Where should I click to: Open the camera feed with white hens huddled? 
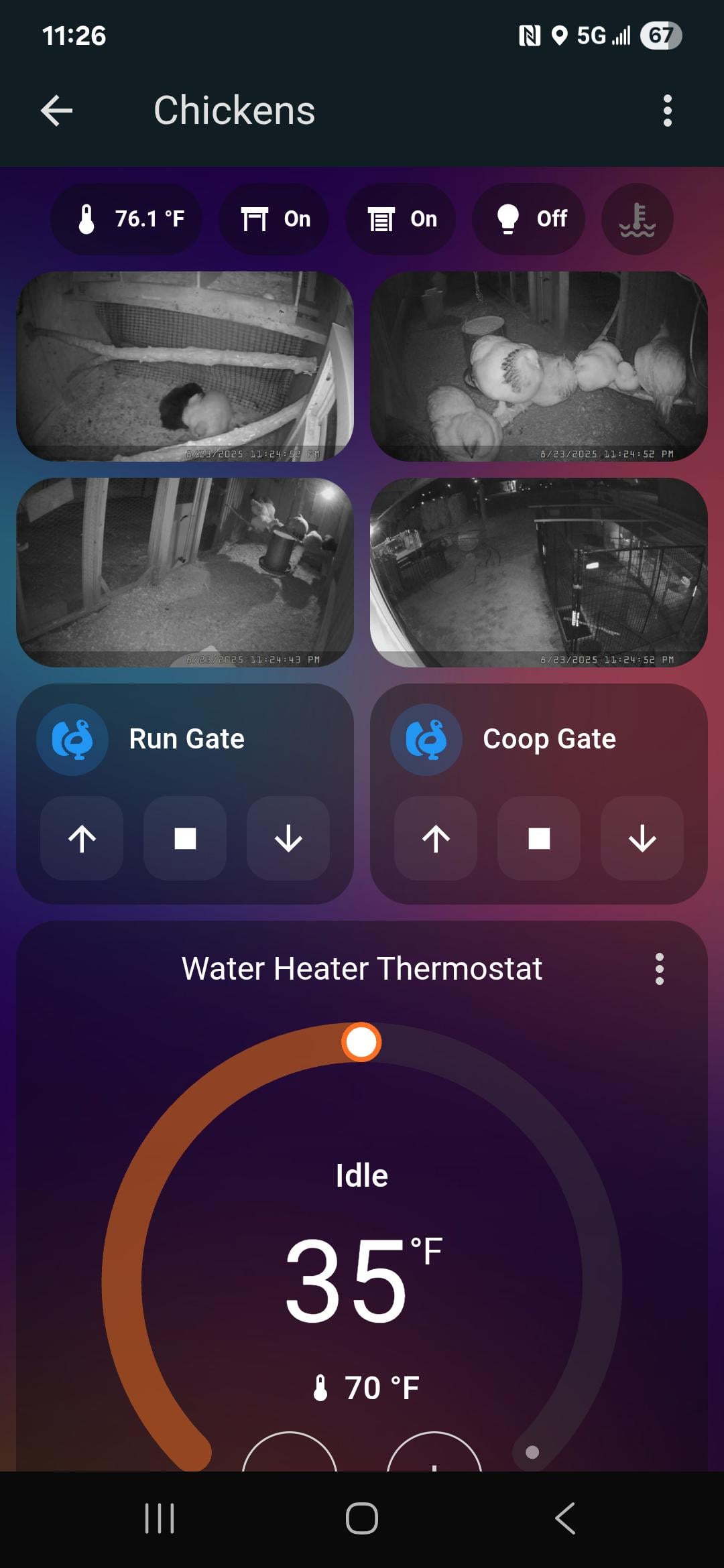tap(539, 366)
